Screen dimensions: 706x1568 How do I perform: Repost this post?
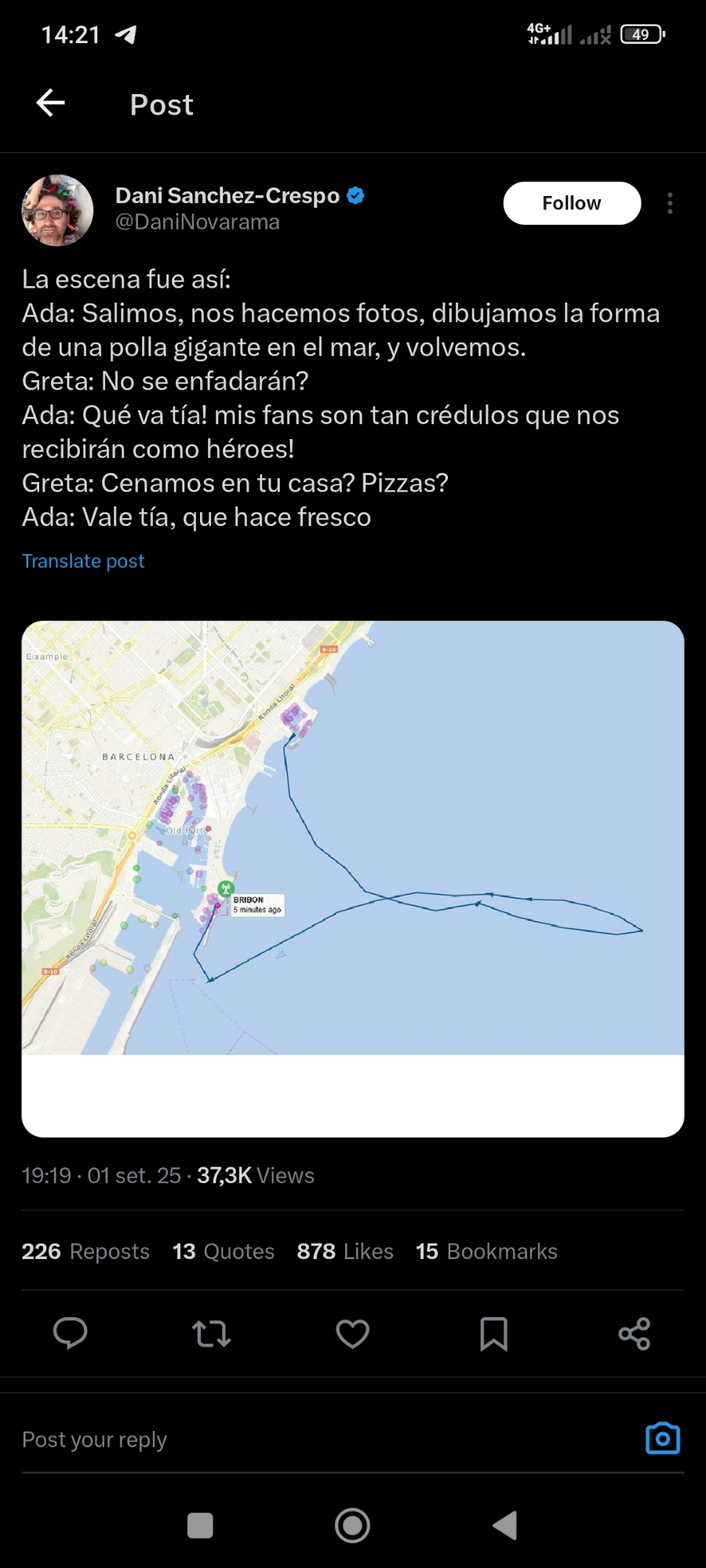(211, 1333)
